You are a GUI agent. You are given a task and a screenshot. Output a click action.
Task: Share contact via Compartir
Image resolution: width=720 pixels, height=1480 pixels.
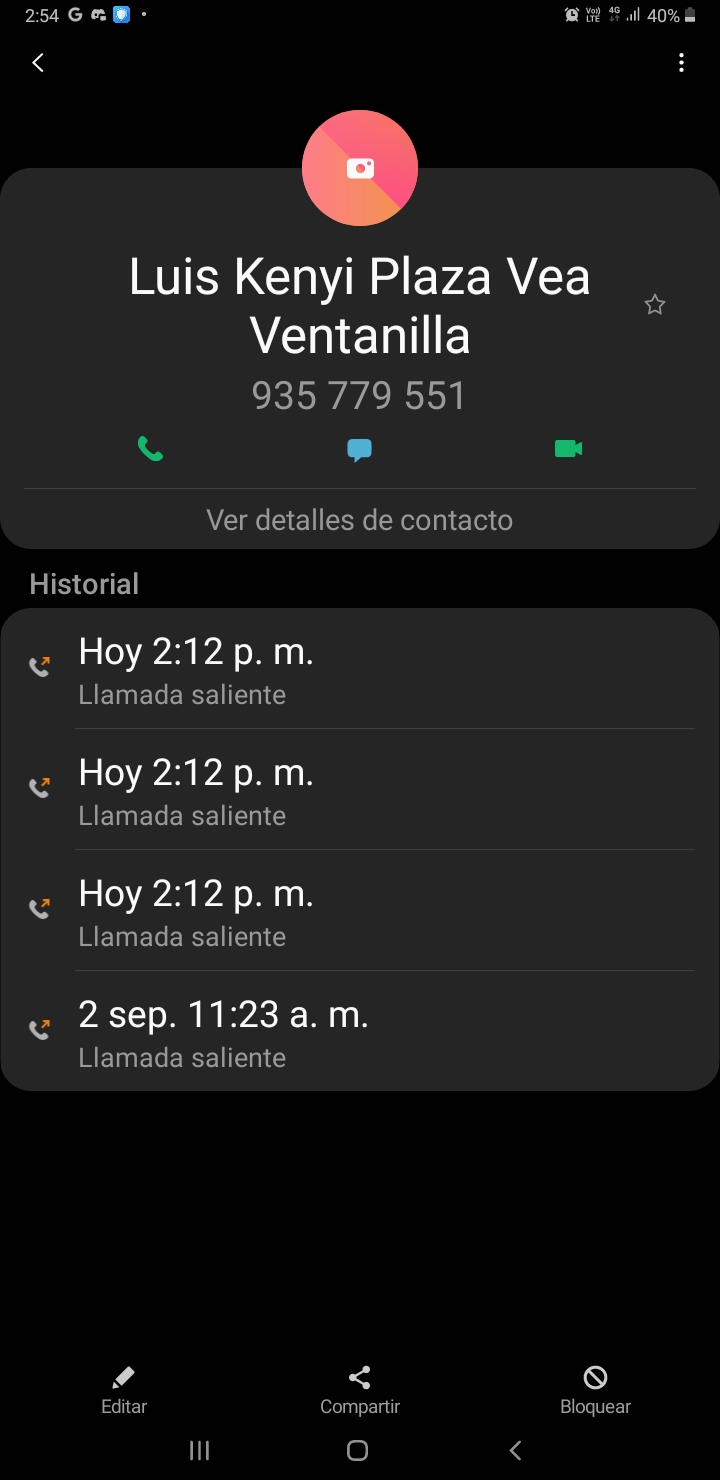360,1391
